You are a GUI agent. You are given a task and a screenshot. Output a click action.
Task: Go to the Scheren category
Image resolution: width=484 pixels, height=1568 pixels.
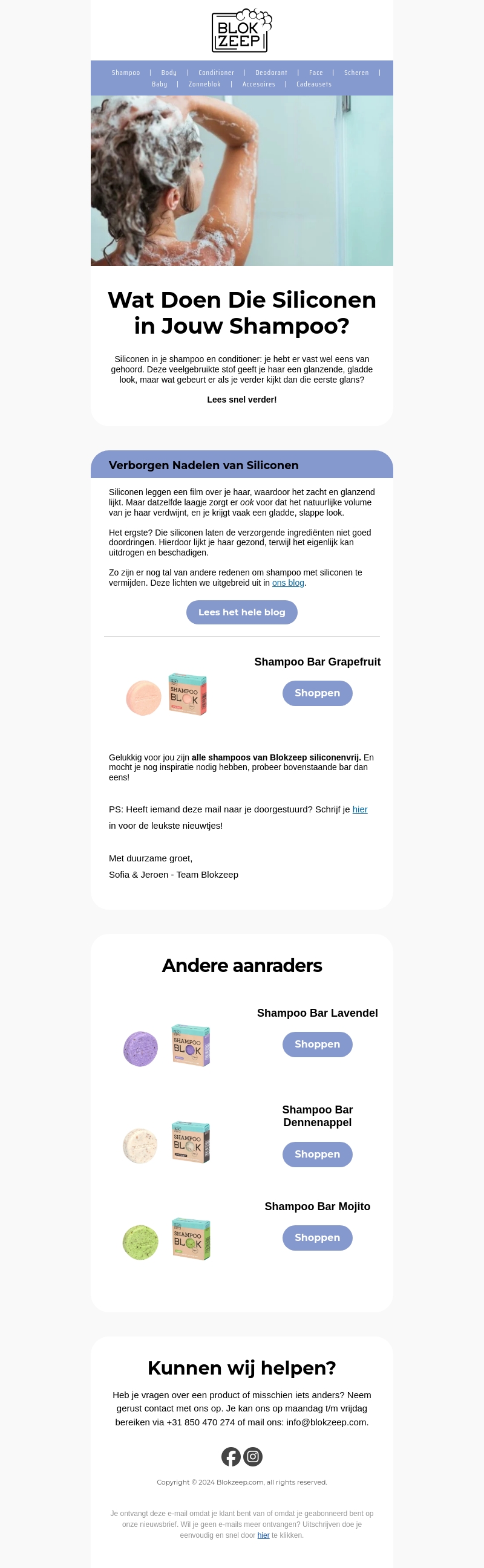(x=356, y=73)
